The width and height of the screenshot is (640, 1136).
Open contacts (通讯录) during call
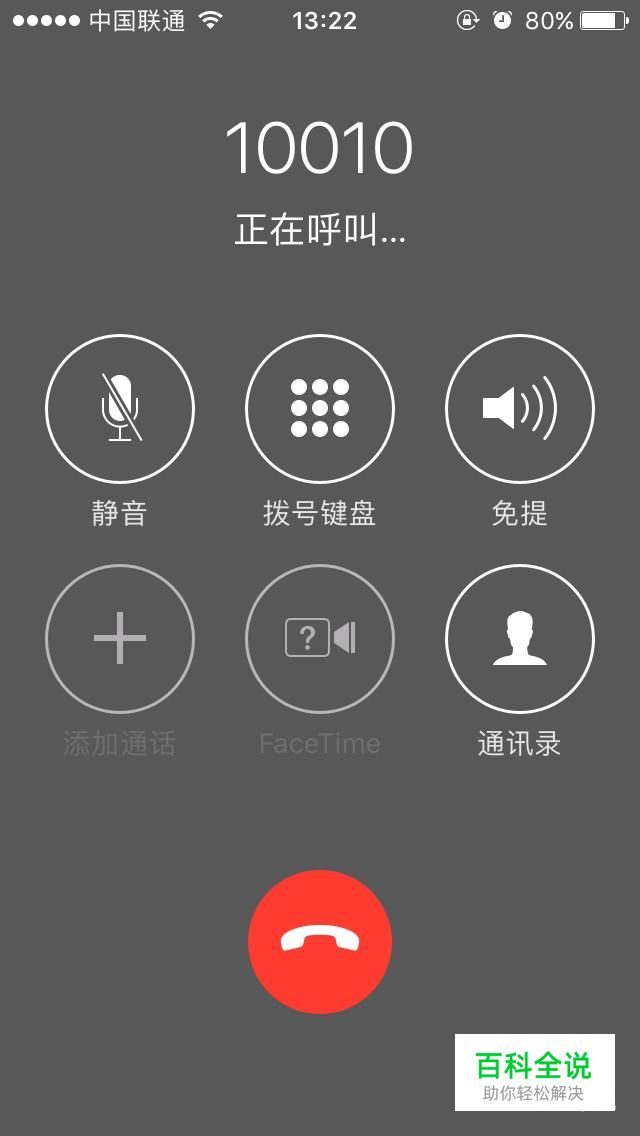pyautogui.click(x=519, y=638)
